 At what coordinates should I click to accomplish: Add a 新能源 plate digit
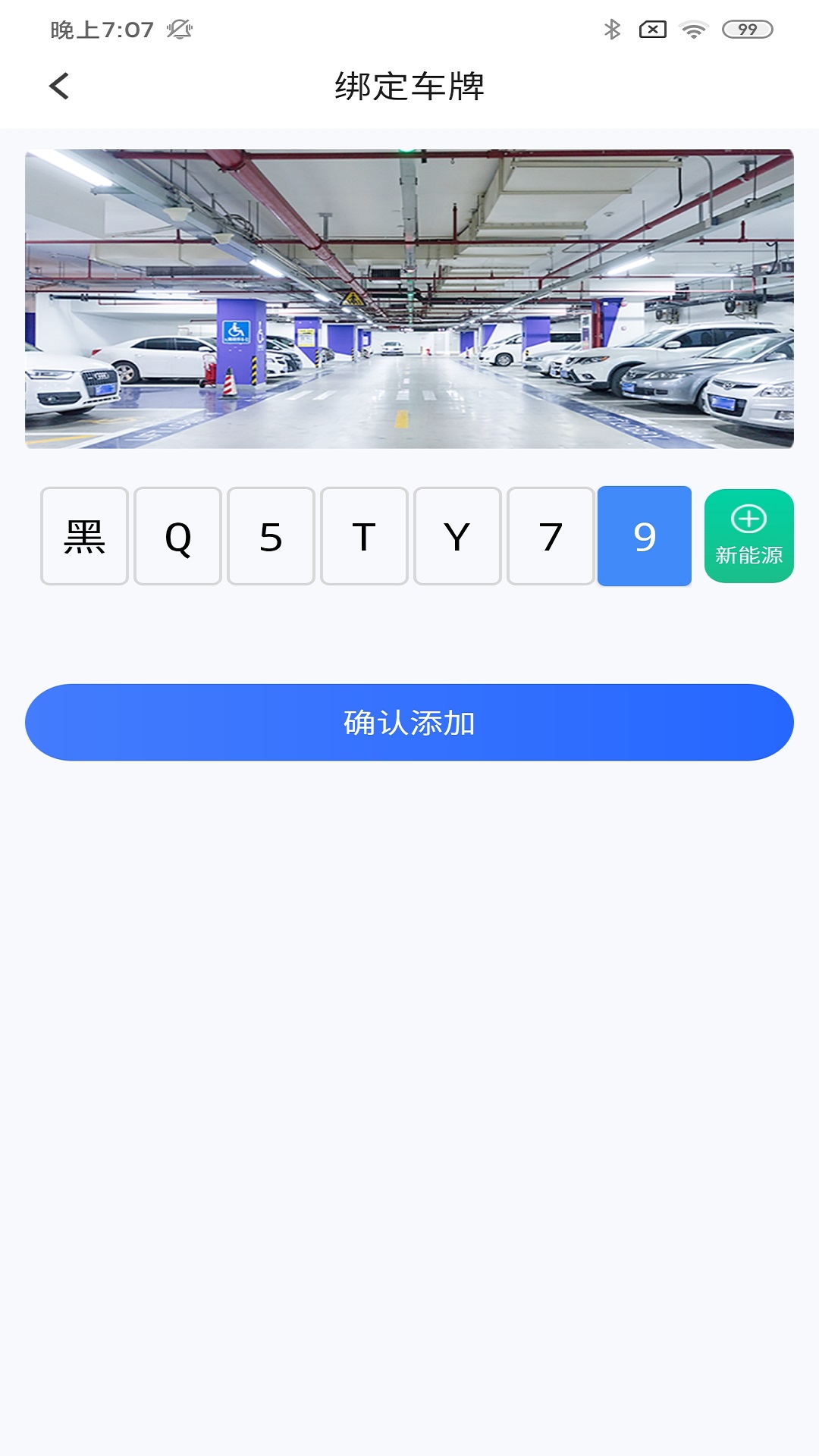click(x=749, y=536)
